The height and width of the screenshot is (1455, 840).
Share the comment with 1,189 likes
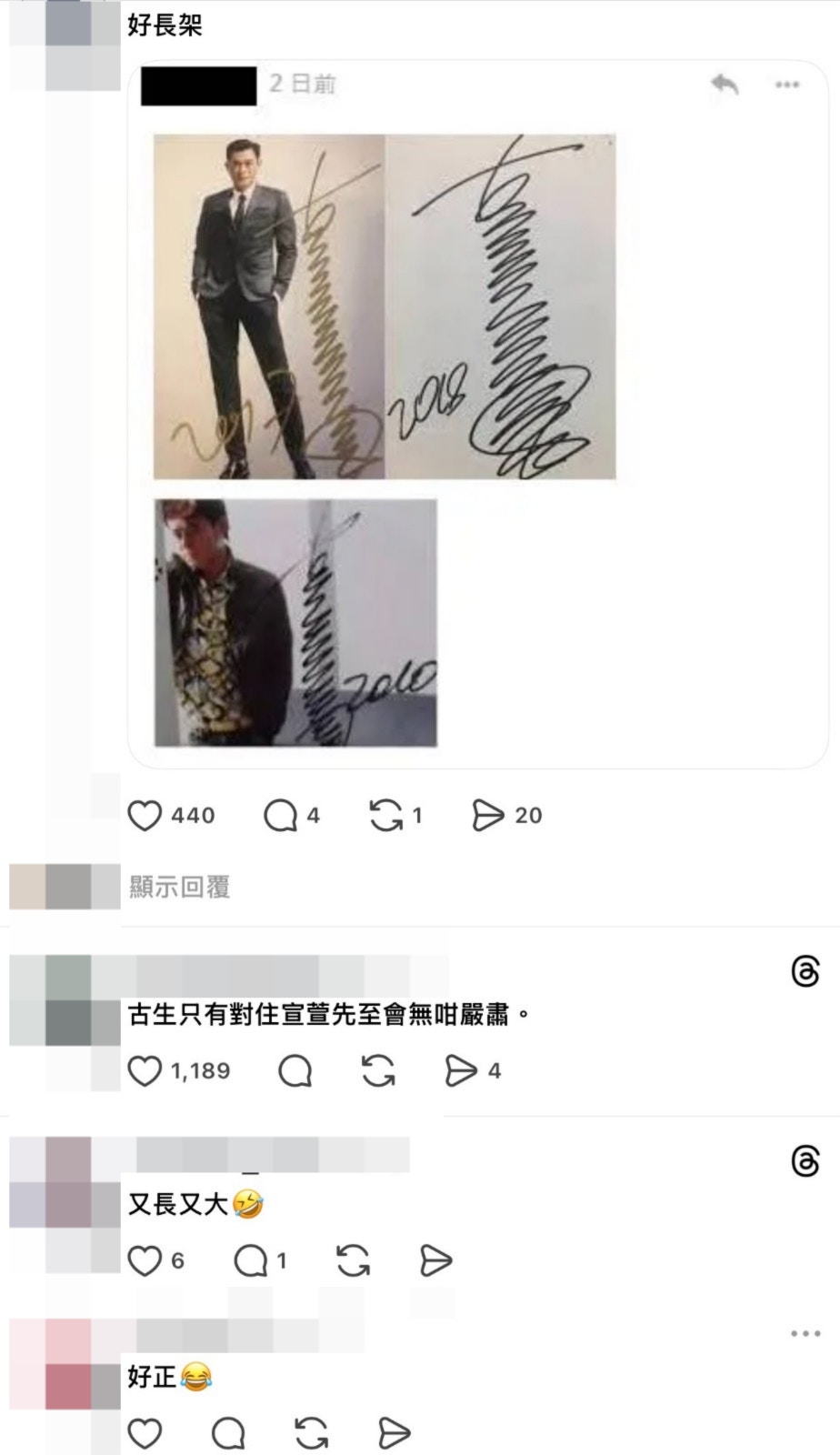[461, 1071]
